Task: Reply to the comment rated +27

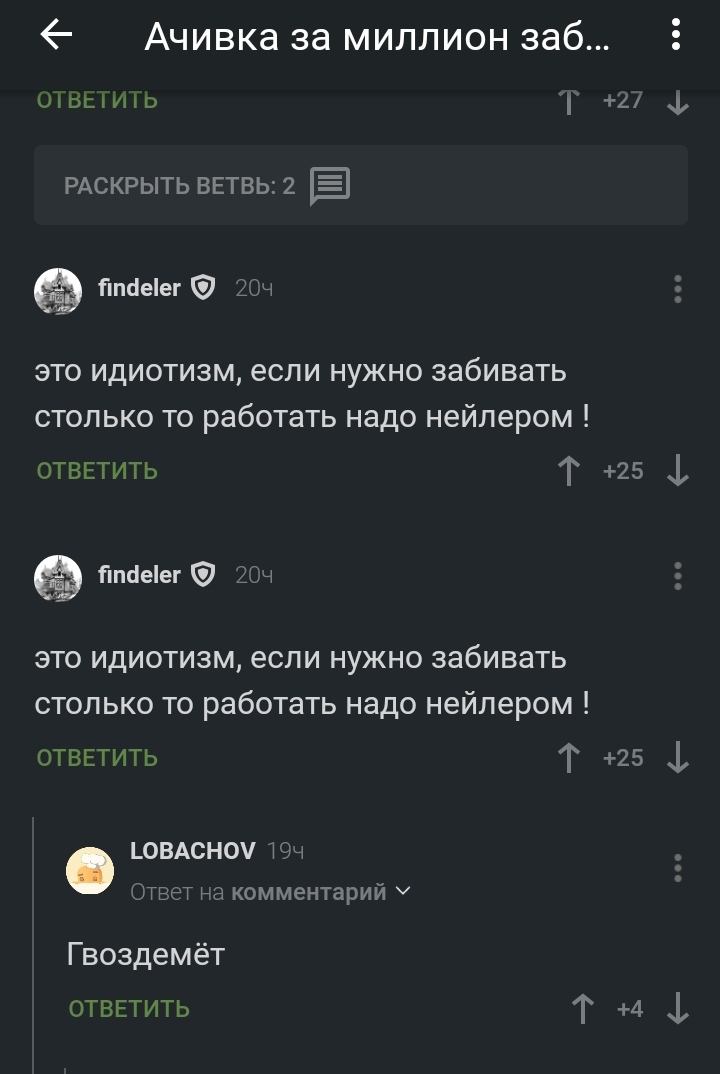Action: (x=97, y=100)
